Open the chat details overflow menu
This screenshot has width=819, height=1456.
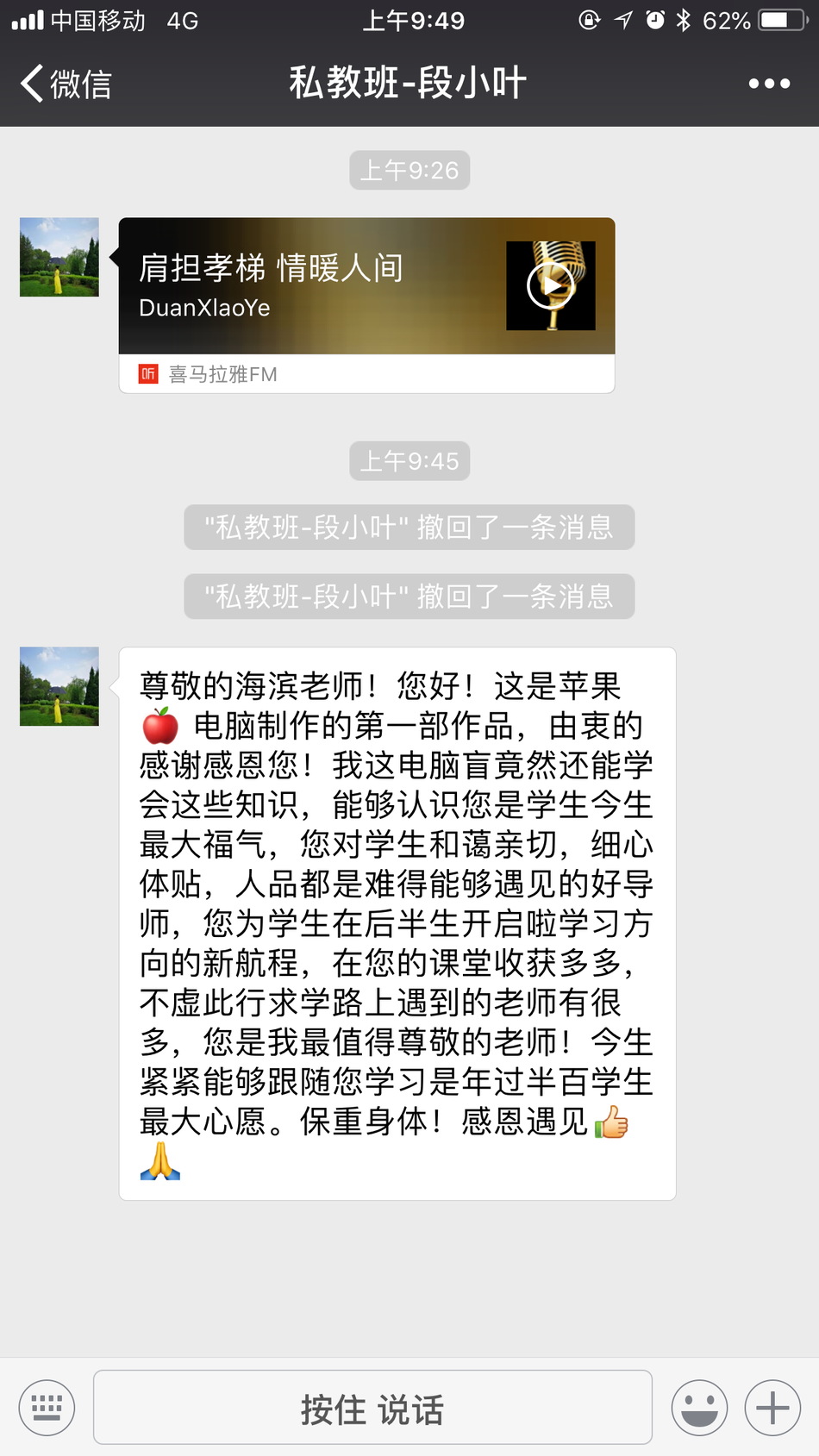(x=769, y=84)
